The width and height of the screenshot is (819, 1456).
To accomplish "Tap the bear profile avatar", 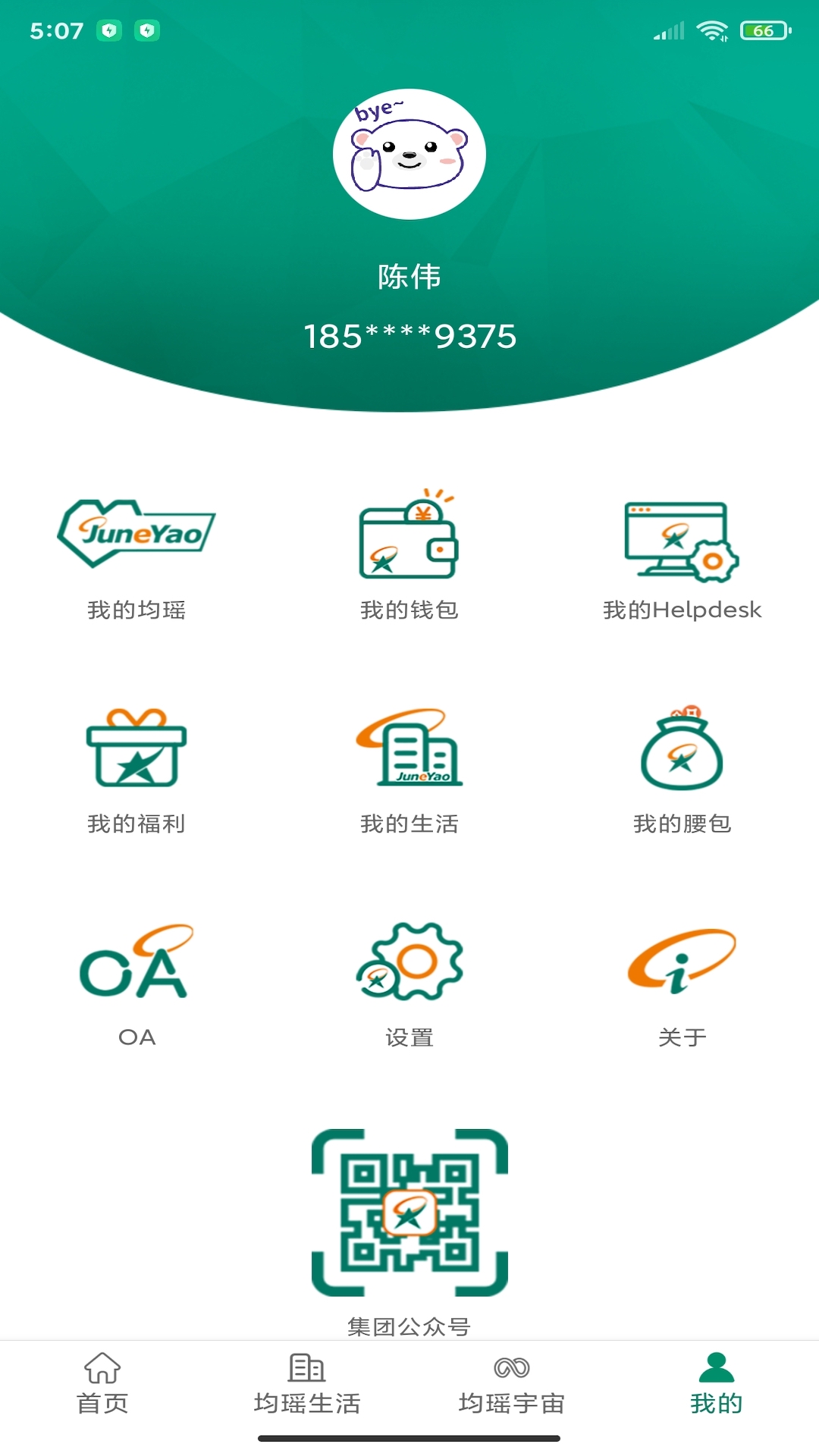I will pyautogui.click(x=409, y=155).
